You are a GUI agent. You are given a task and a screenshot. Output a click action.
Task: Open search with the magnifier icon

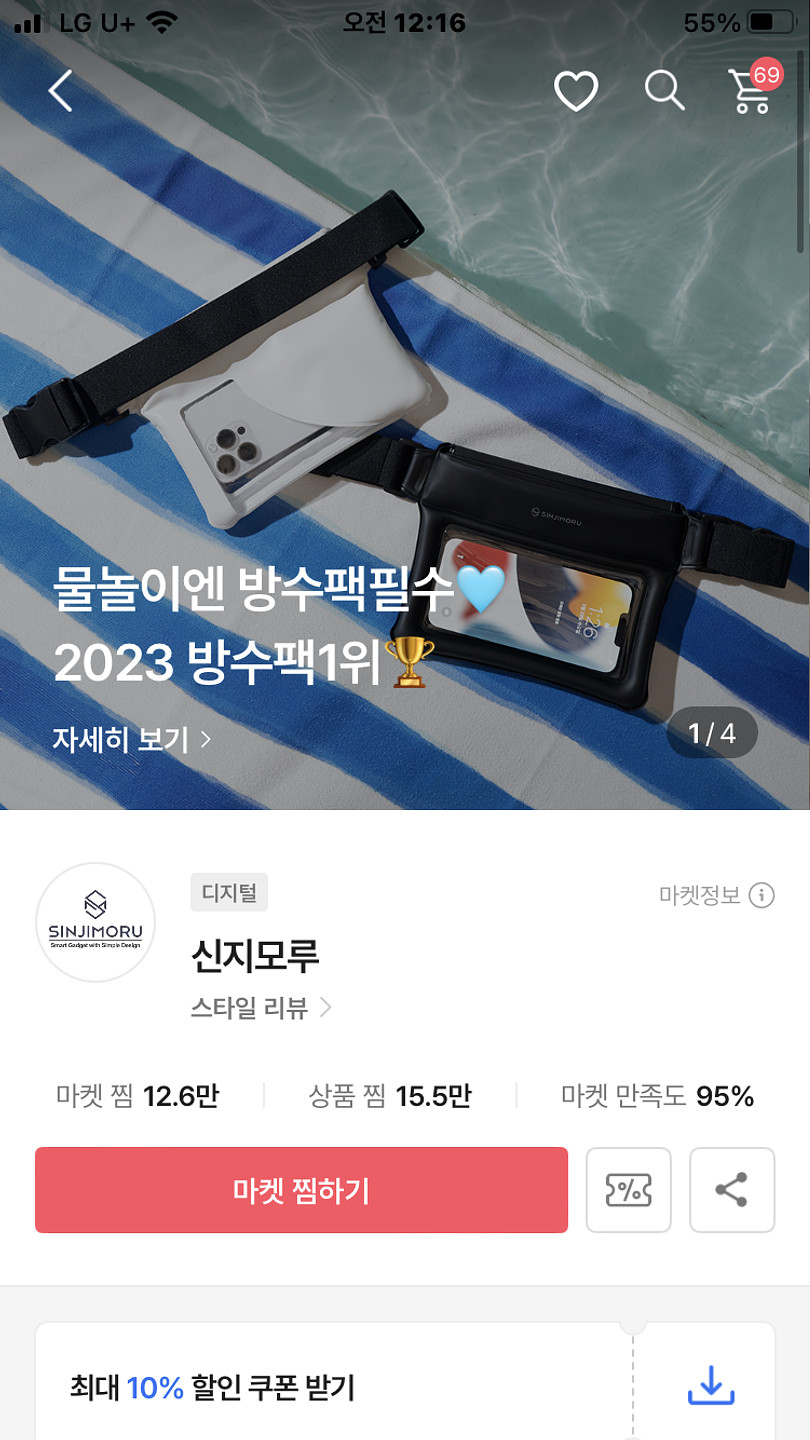click(x=664, y=91)
